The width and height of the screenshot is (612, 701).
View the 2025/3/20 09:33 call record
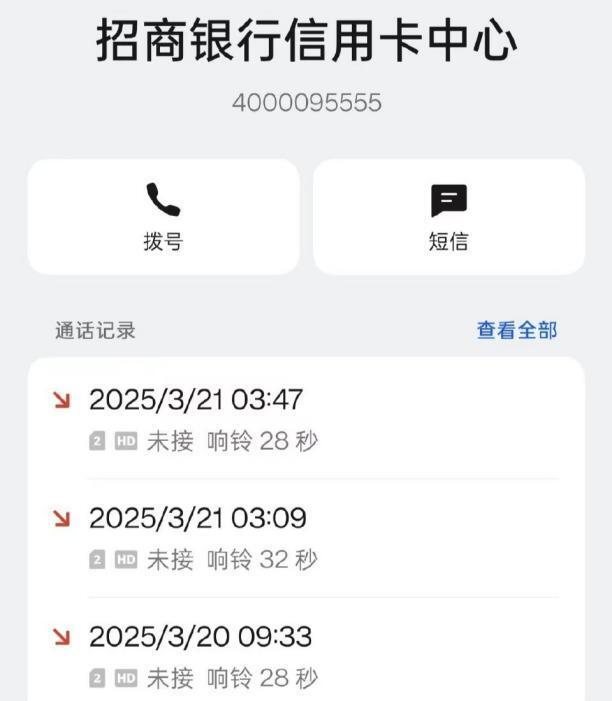[305, 655]
